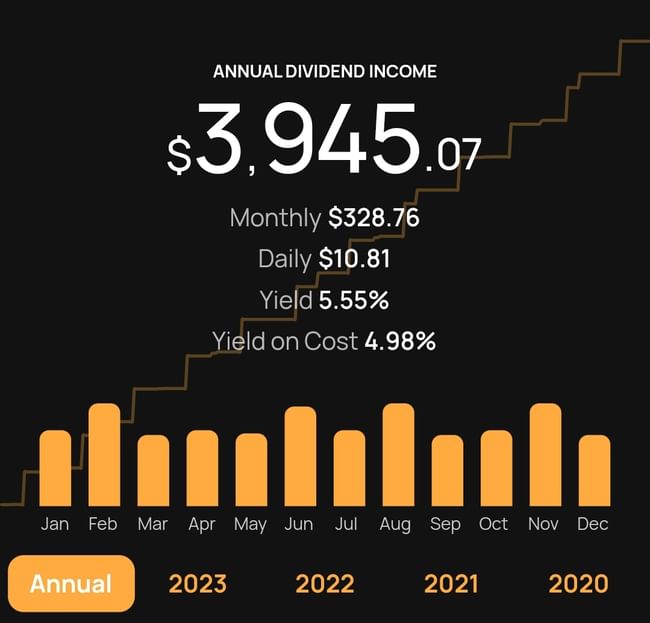Image resolution: width=650 pixels, height=623 pixels.
Task: Switch to the Annual view
Action: (70, 584)
